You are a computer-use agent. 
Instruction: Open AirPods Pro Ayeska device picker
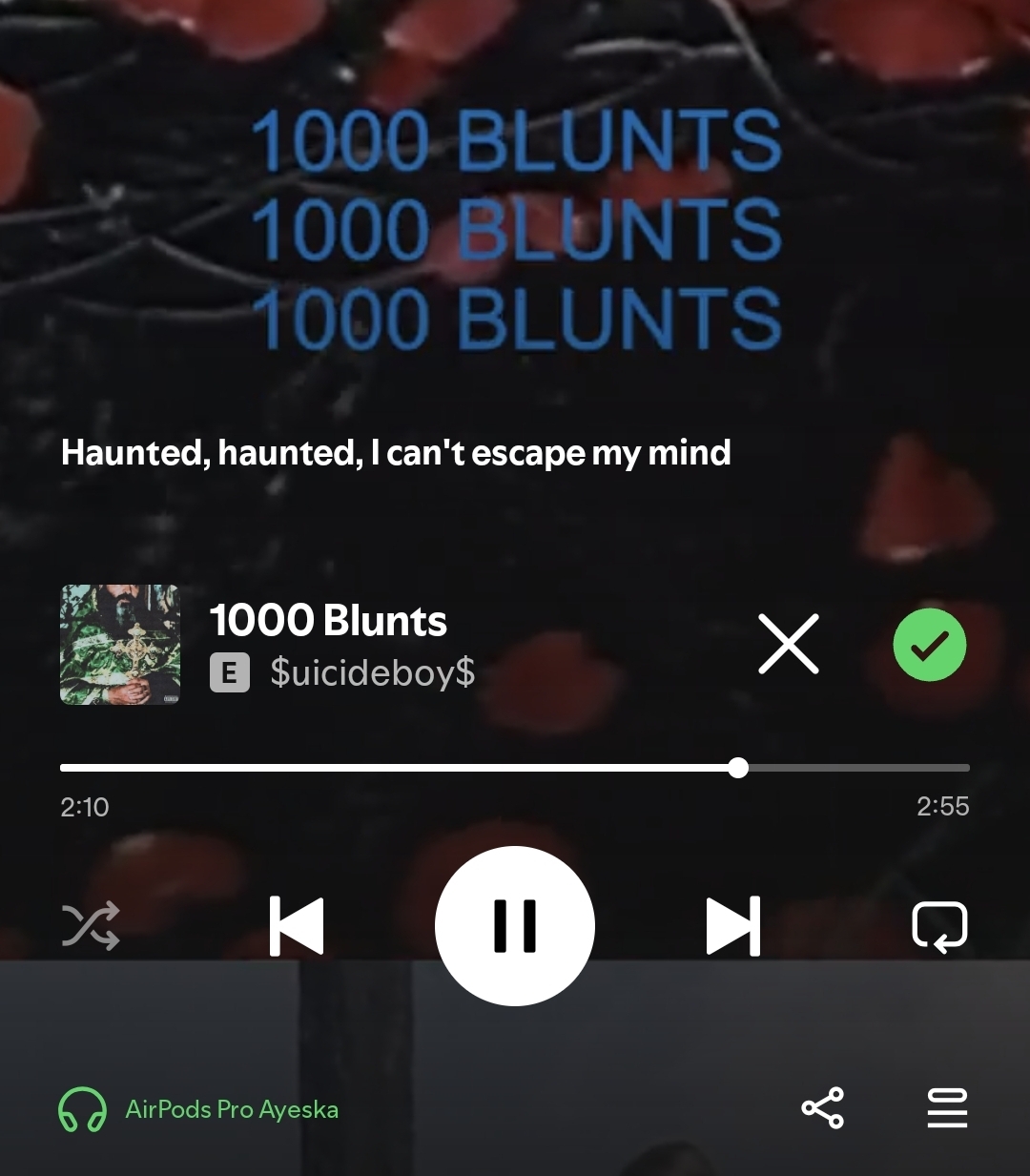pos(200,1109)
